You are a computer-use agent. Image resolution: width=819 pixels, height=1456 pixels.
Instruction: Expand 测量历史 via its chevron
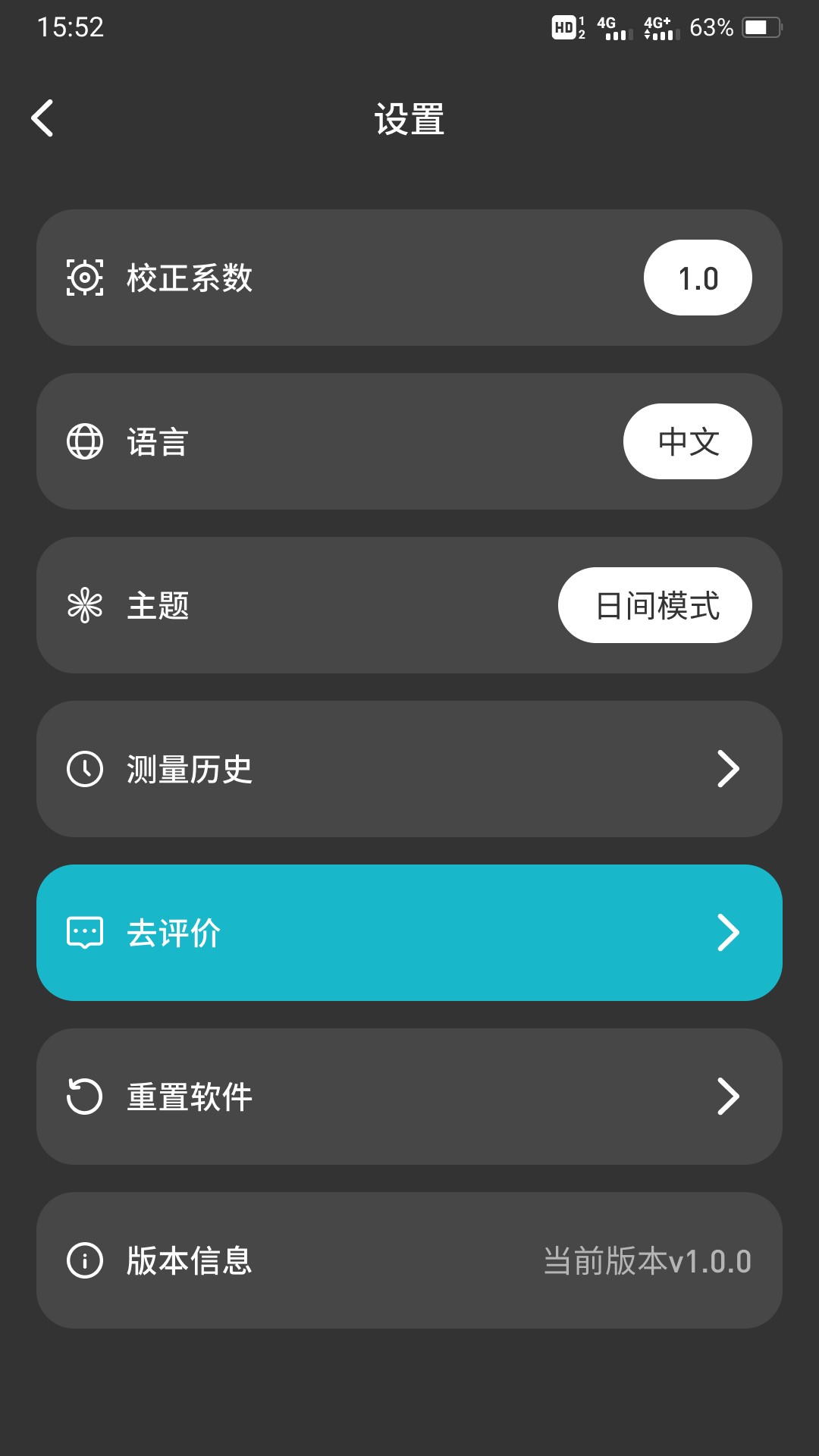coord(729,768)
